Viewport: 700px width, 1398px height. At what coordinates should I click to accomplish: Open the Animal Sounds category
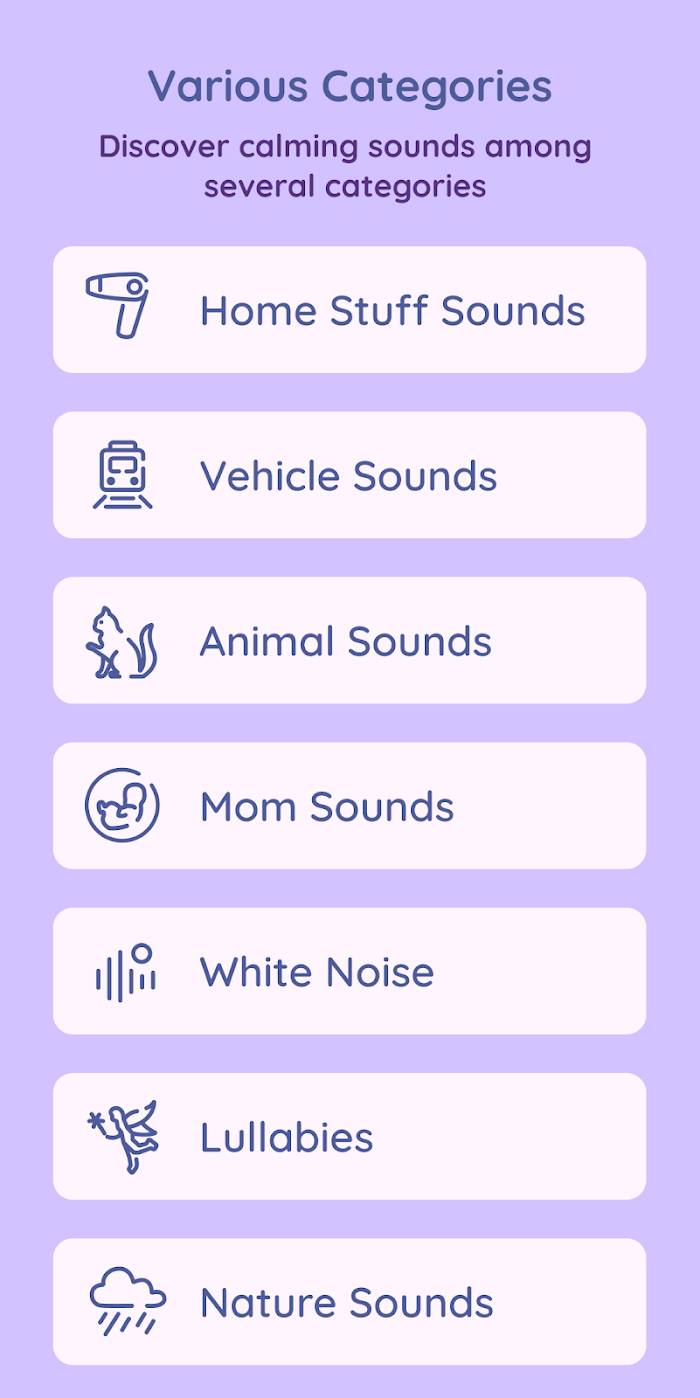click(x=349, y=640)
